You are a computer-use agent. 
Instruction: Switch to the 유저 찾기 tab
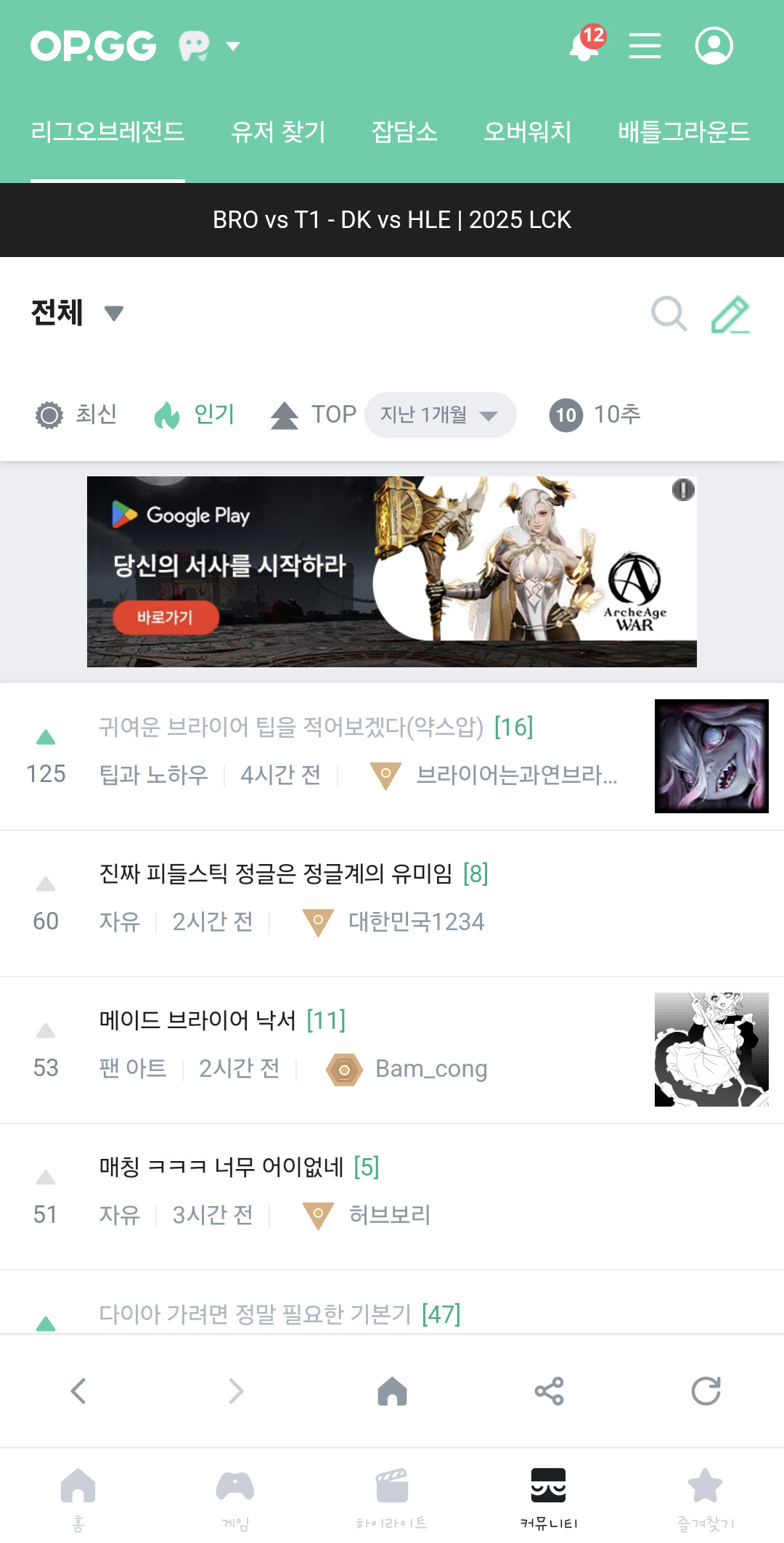click(278, 131)
